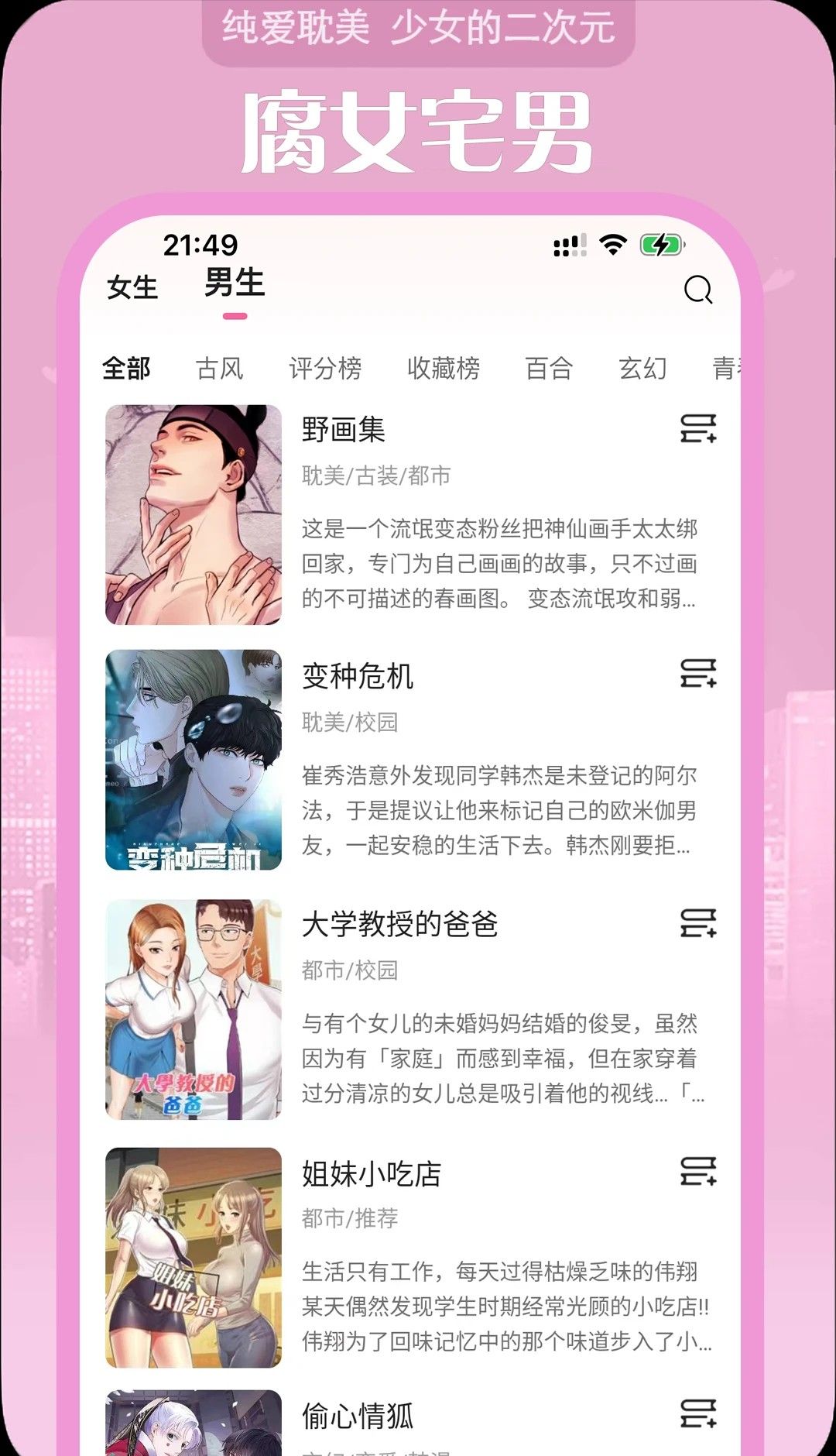This screenshot has width=836, height=1456.
Task: Open the 评分榜 ranking tab
Action: (325, 369)
